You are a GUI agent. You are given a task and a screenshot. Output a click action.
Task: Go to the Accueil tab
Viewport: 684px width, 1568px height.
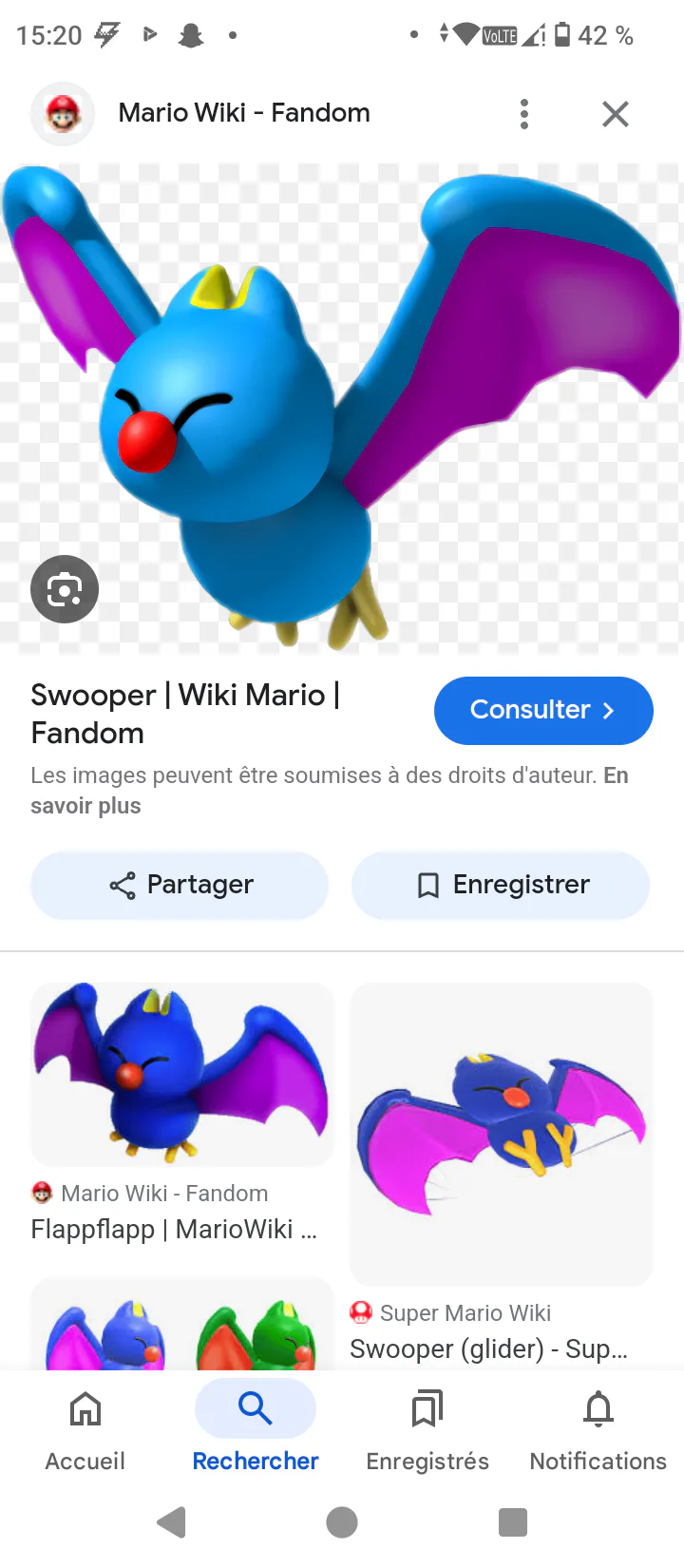[x=85, y=1430]
